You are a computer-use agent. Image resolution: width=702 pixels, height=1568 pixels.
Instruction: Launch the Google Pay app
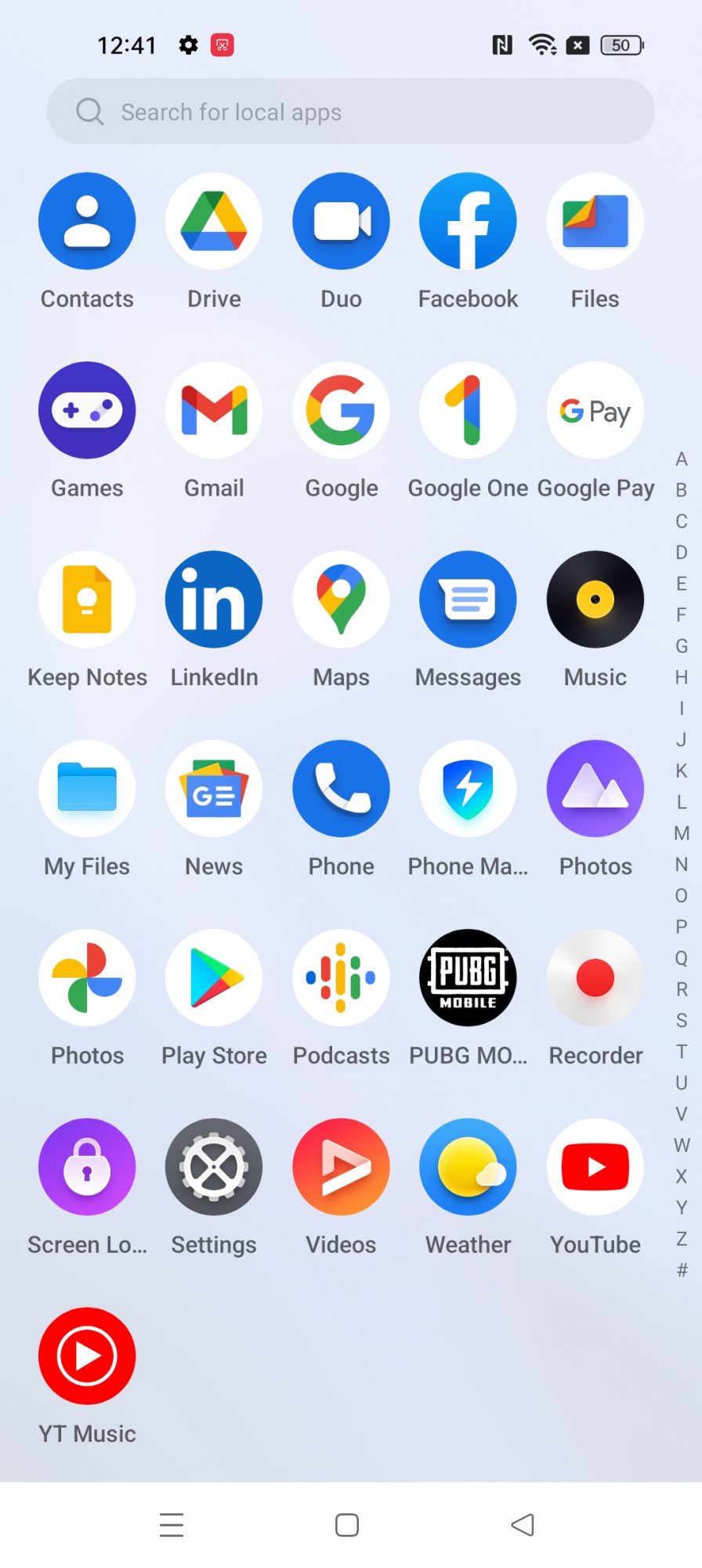coord(595,411)
